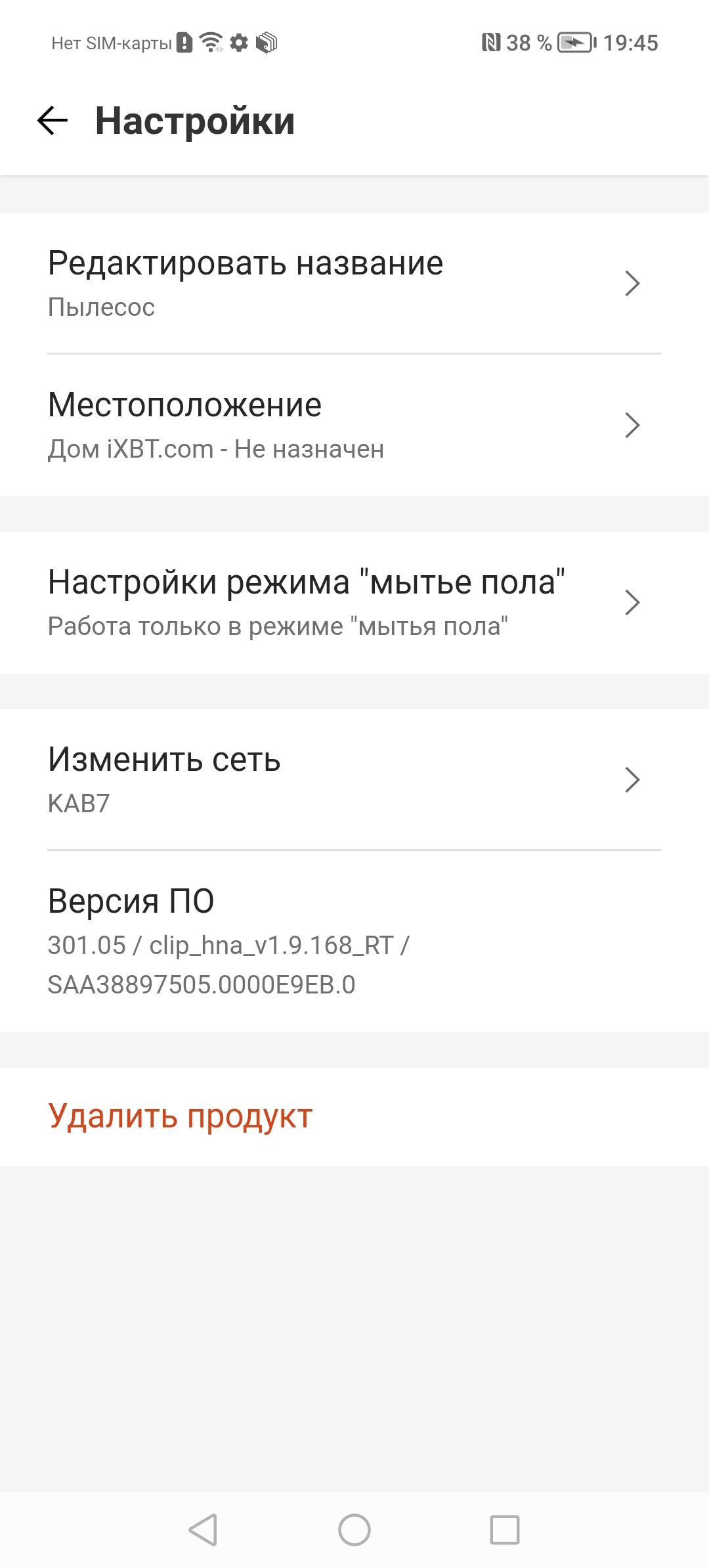Tap the system home button
This screenshot has width=709, height=1568.
pyautogui.click(x=354, y=1530)
